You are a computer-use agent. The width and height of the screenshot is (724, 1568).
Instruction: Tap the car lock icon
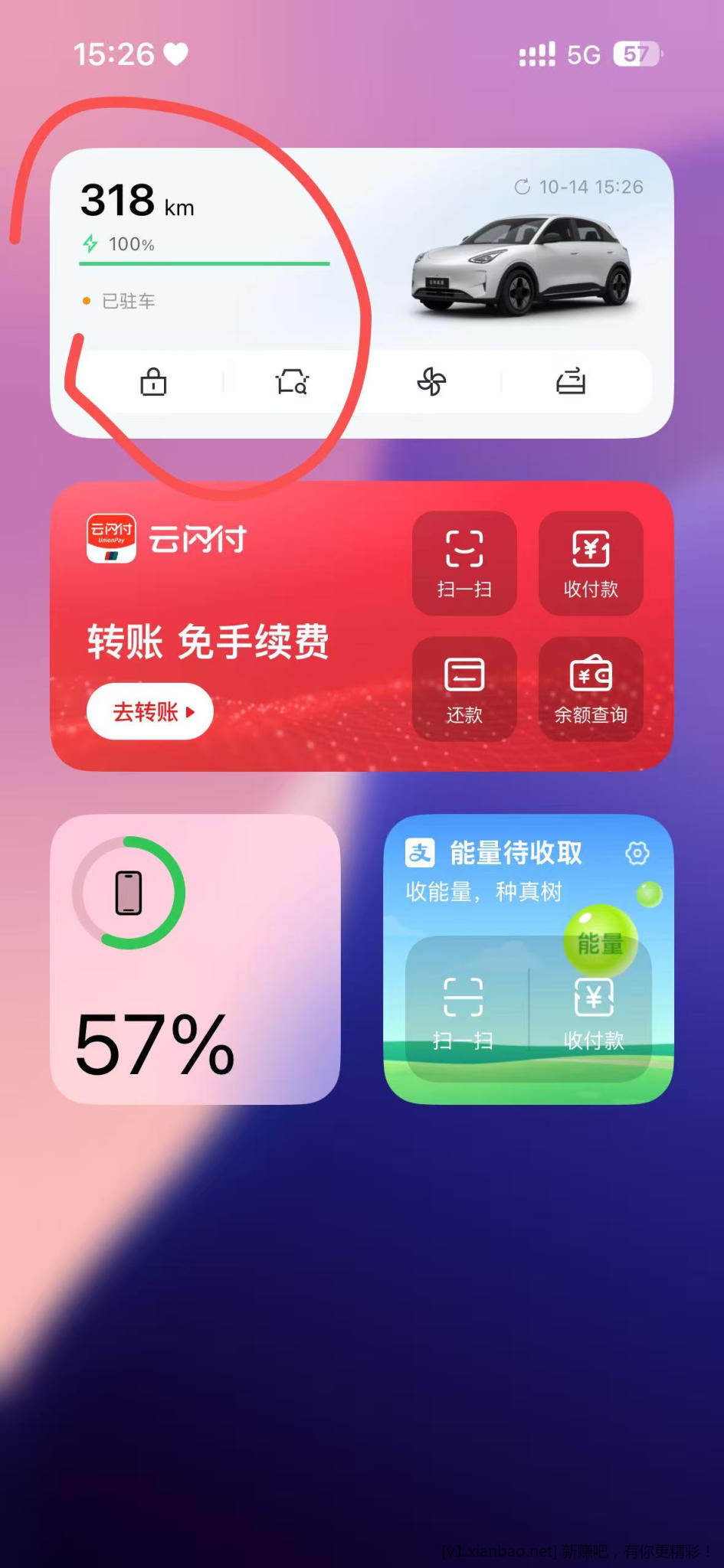153,381
